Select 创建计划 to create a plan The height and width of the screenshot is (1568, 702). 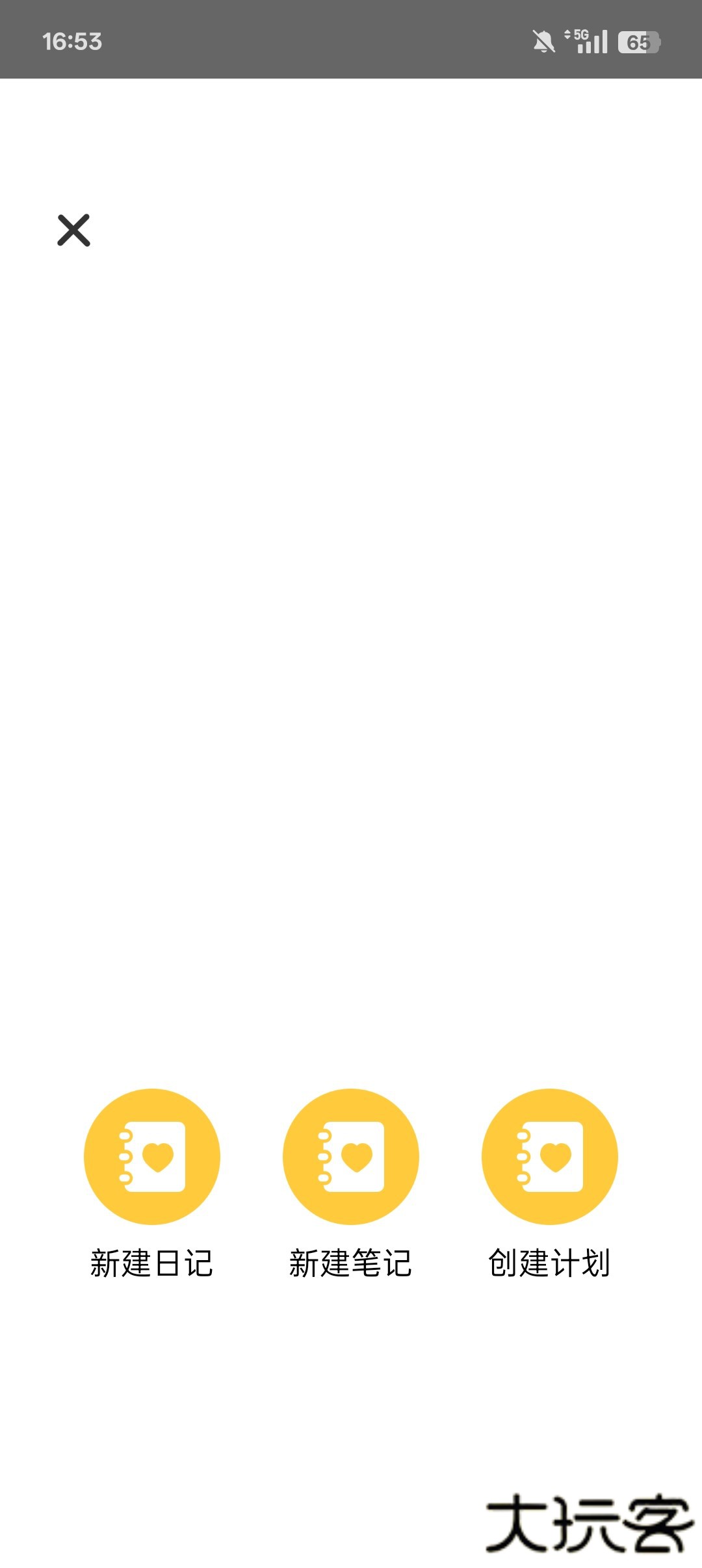550,1157
